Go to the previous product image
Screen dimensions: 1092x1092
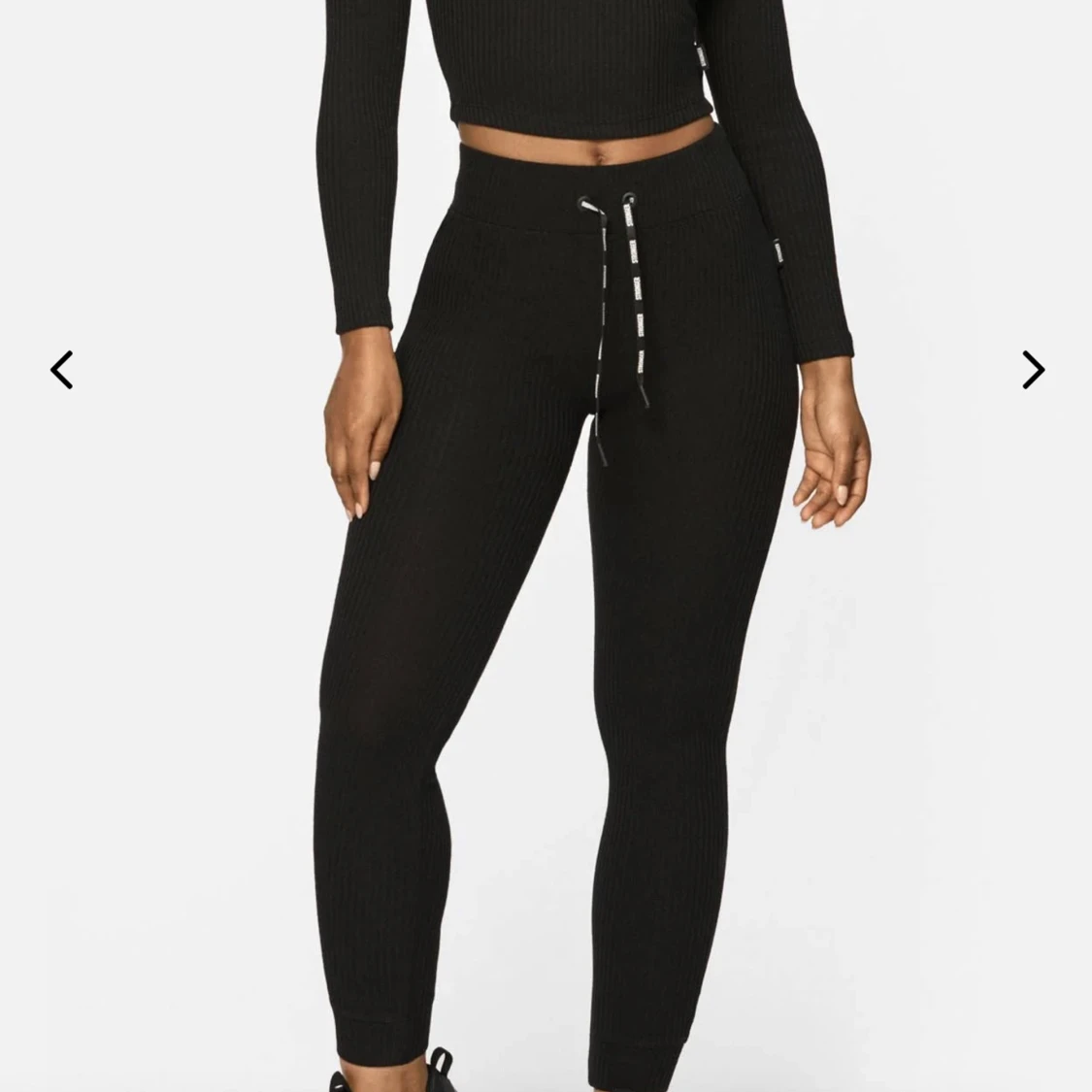click(62, 370)
